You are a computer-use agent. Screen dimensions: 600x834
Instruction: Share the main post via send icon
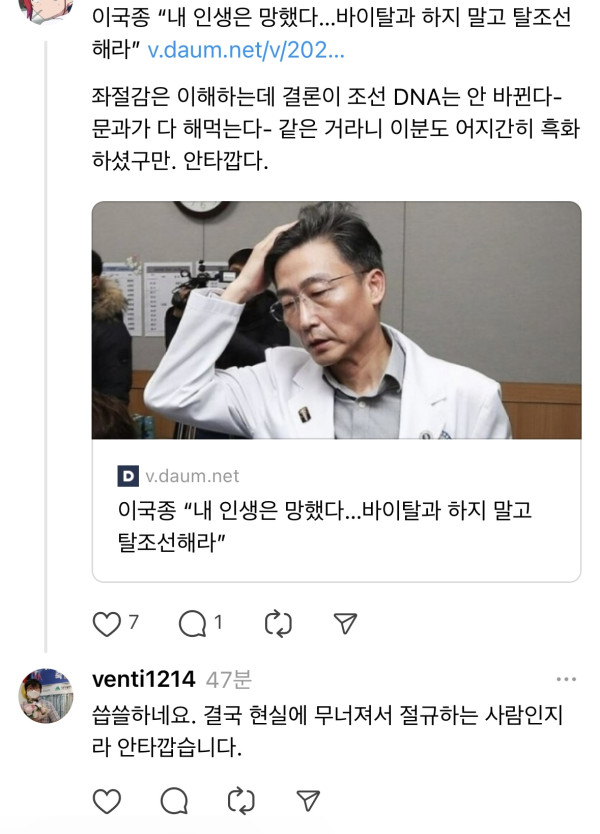point(345,624)
